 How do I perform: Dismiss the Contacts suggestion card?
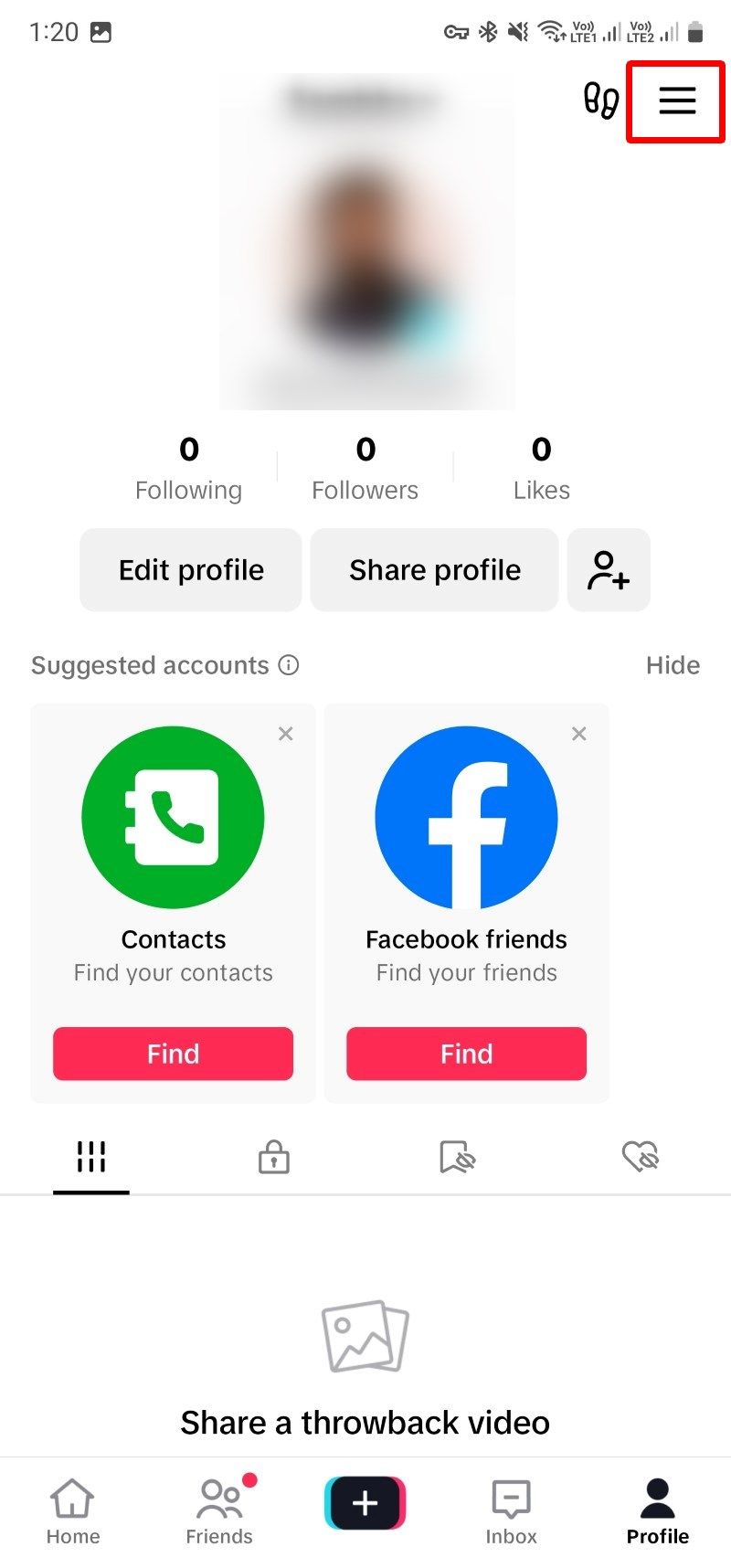click(285, 733)
